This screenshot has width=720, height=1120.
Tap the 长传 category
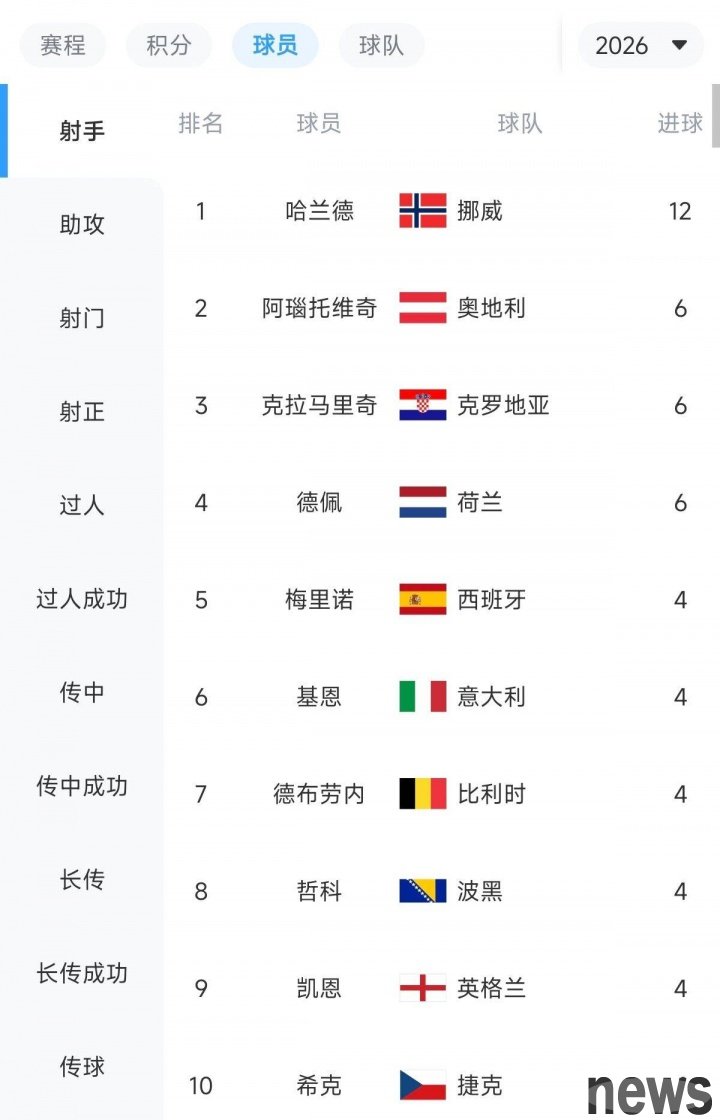click(82, 880)
